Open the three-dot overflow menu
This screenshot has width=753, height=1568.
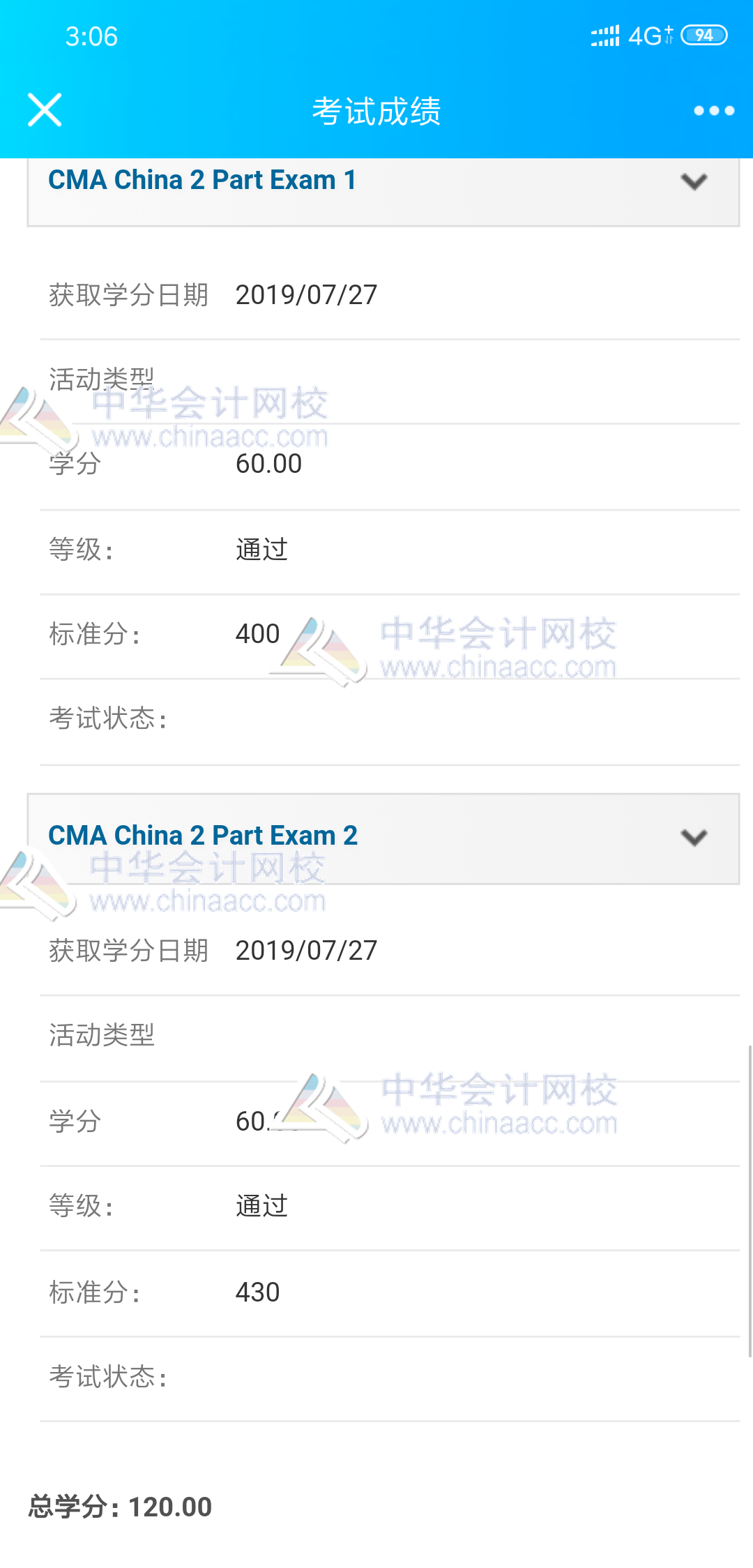pos(714,110)
